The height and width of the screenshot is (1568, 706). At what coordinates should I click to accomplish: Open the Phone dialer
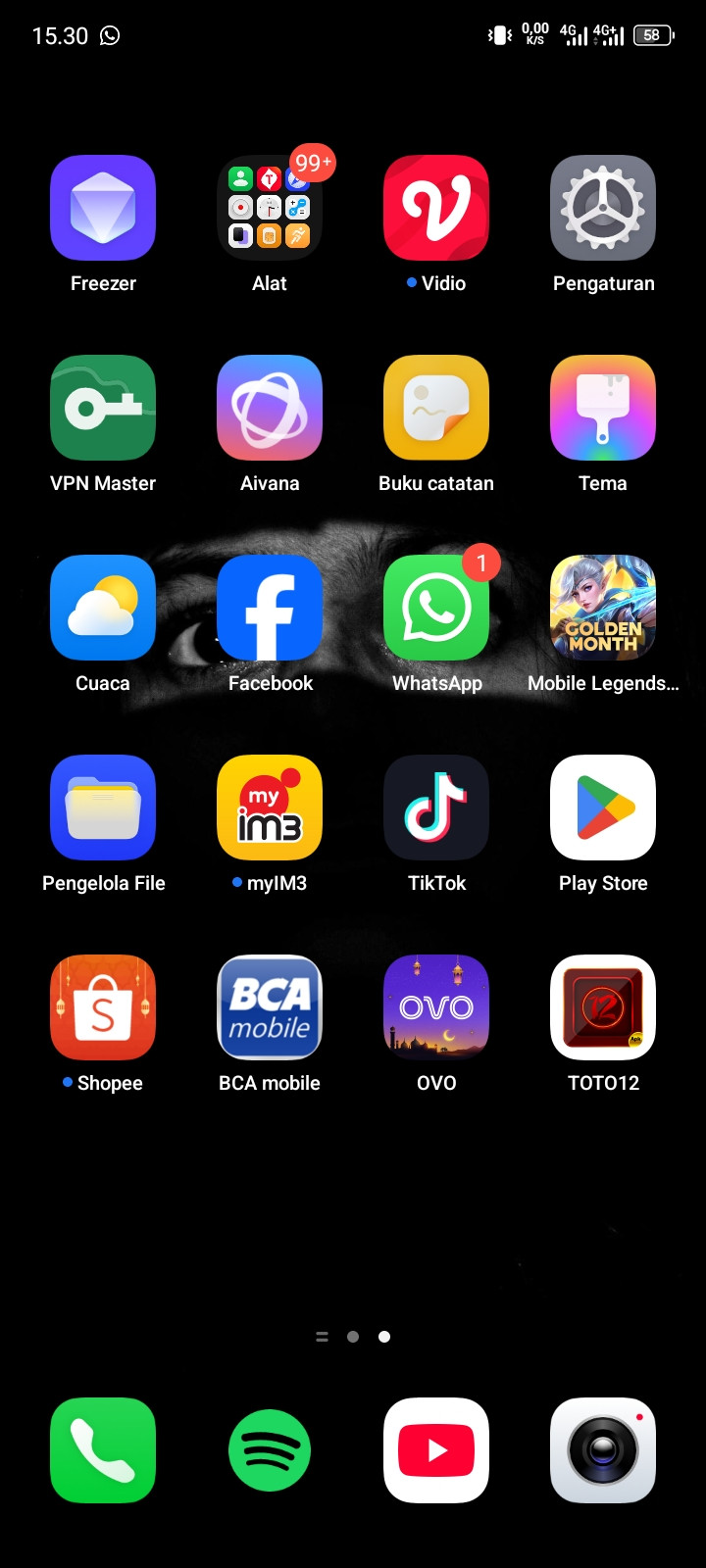(103, 1450)
